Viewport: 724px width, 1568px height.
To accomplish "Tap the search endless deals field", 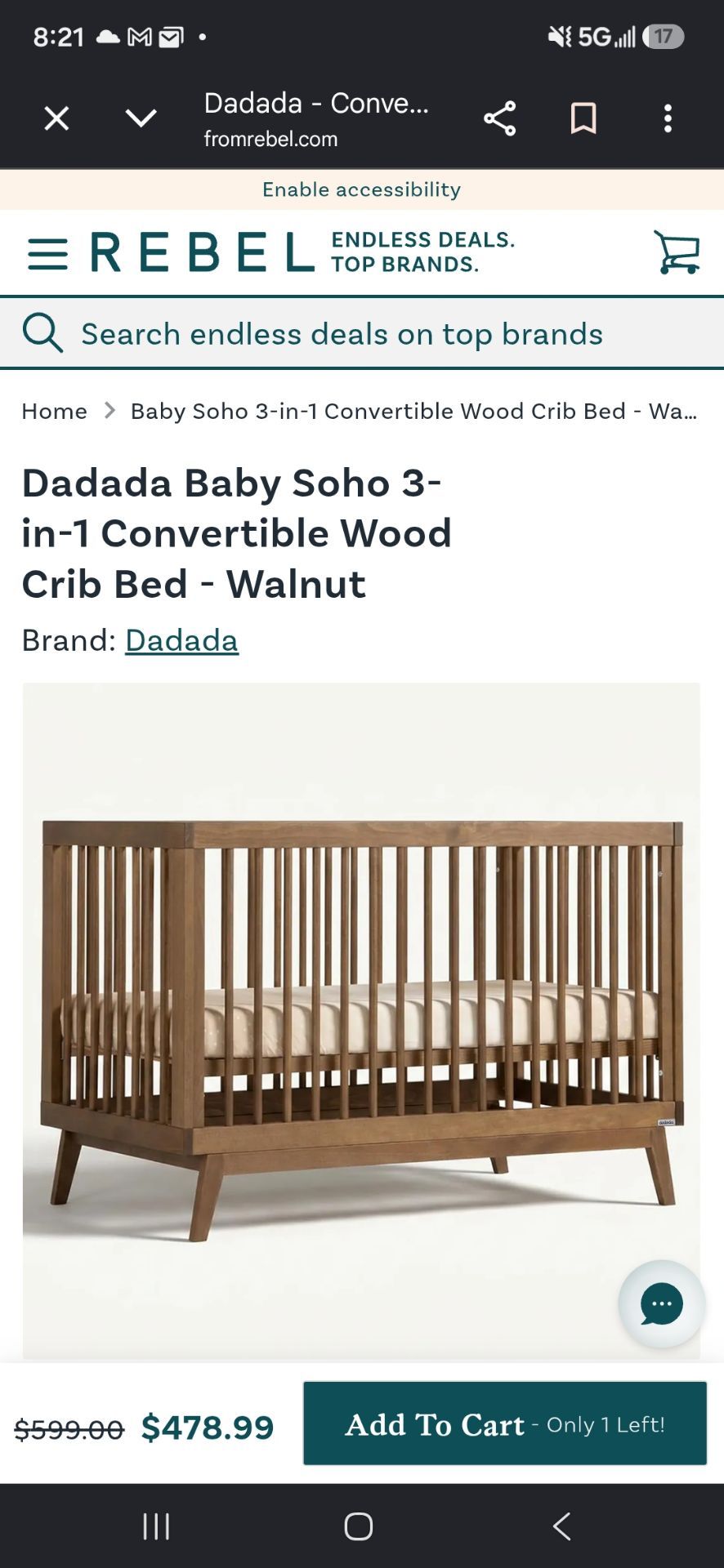I will [x=362, y=334].
